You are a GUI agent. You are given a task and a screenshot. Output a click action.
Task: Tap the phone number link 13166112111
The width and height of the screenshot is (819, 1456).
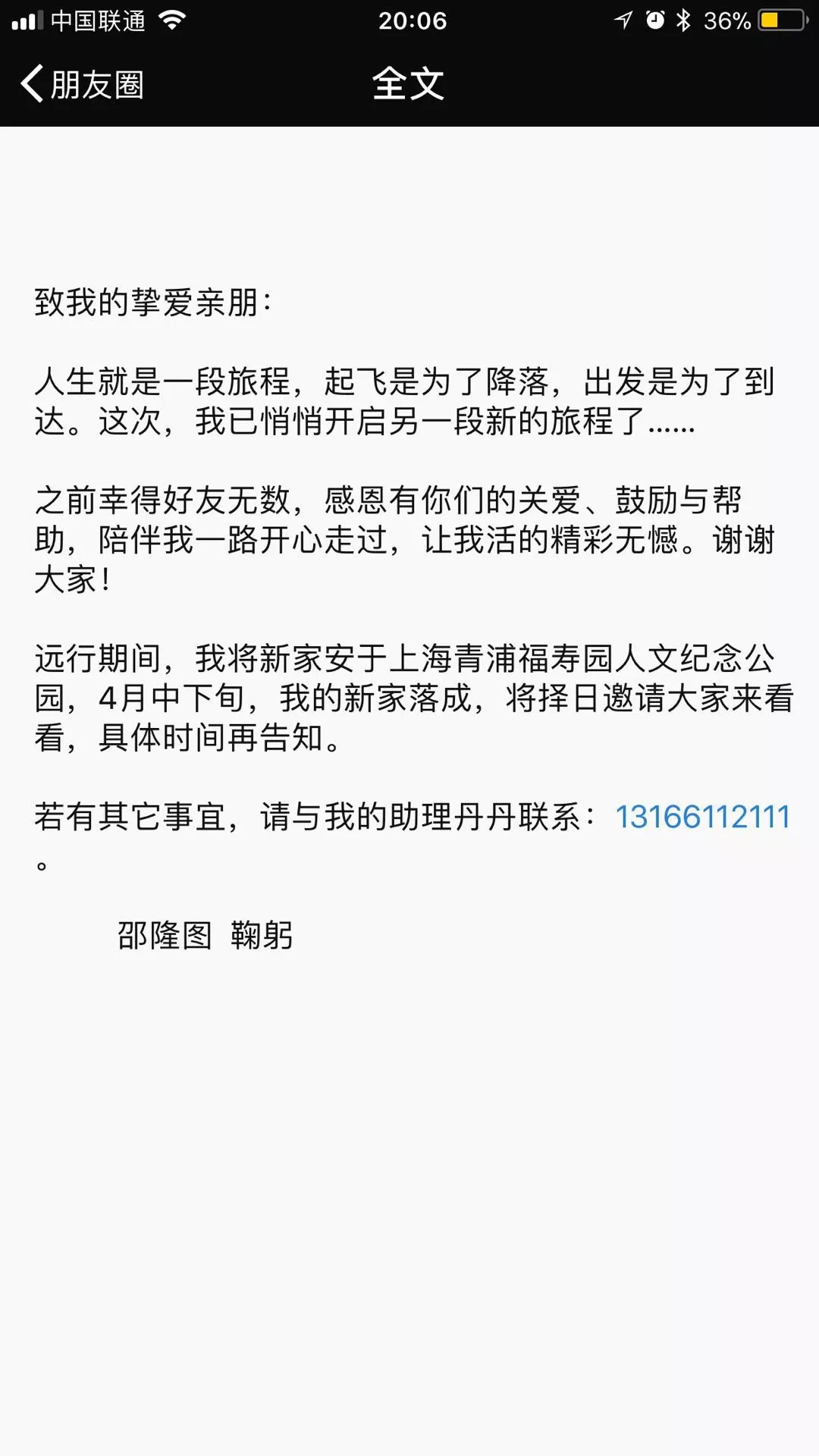702,817
